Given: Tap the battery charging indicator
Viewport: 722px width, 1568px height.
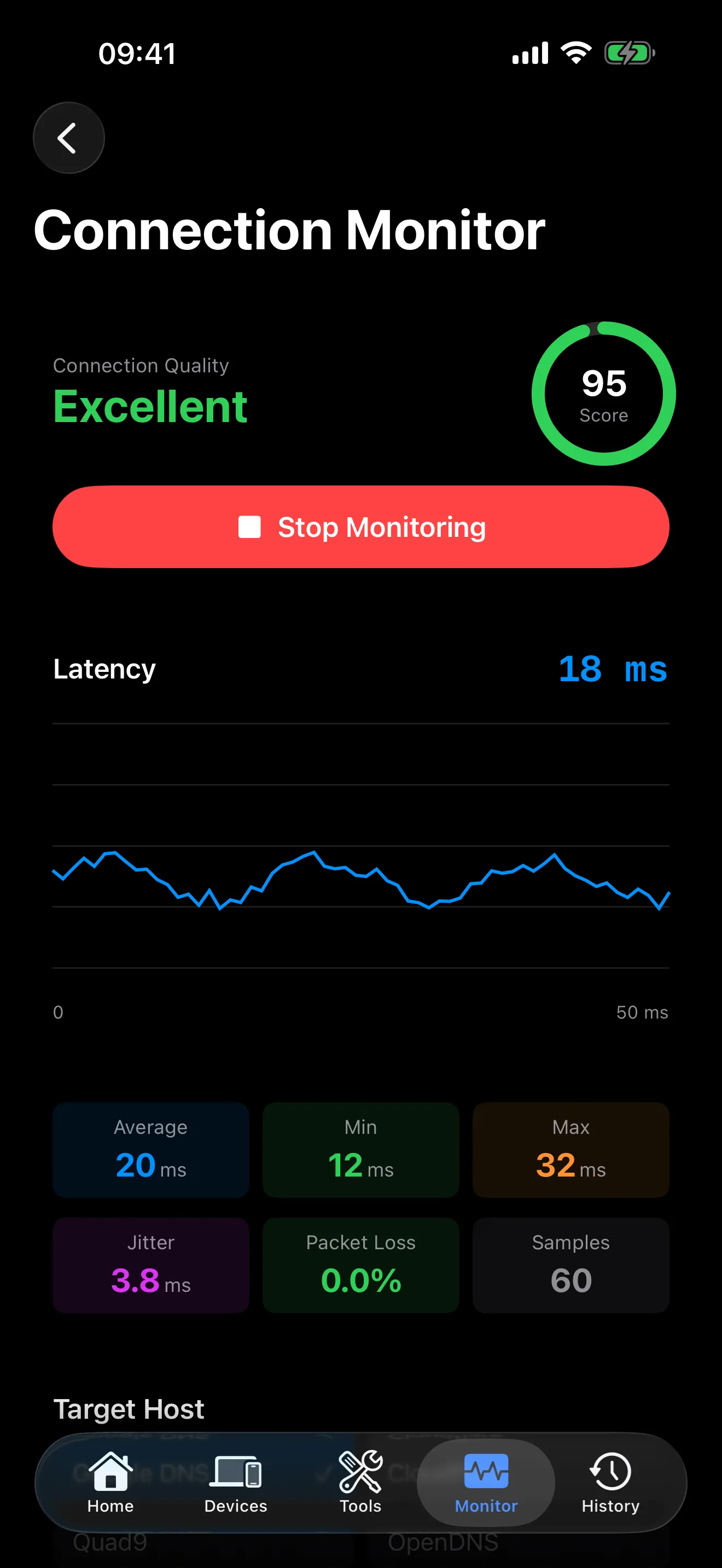Looking at the screenshot, I should (x=629, y=53).
